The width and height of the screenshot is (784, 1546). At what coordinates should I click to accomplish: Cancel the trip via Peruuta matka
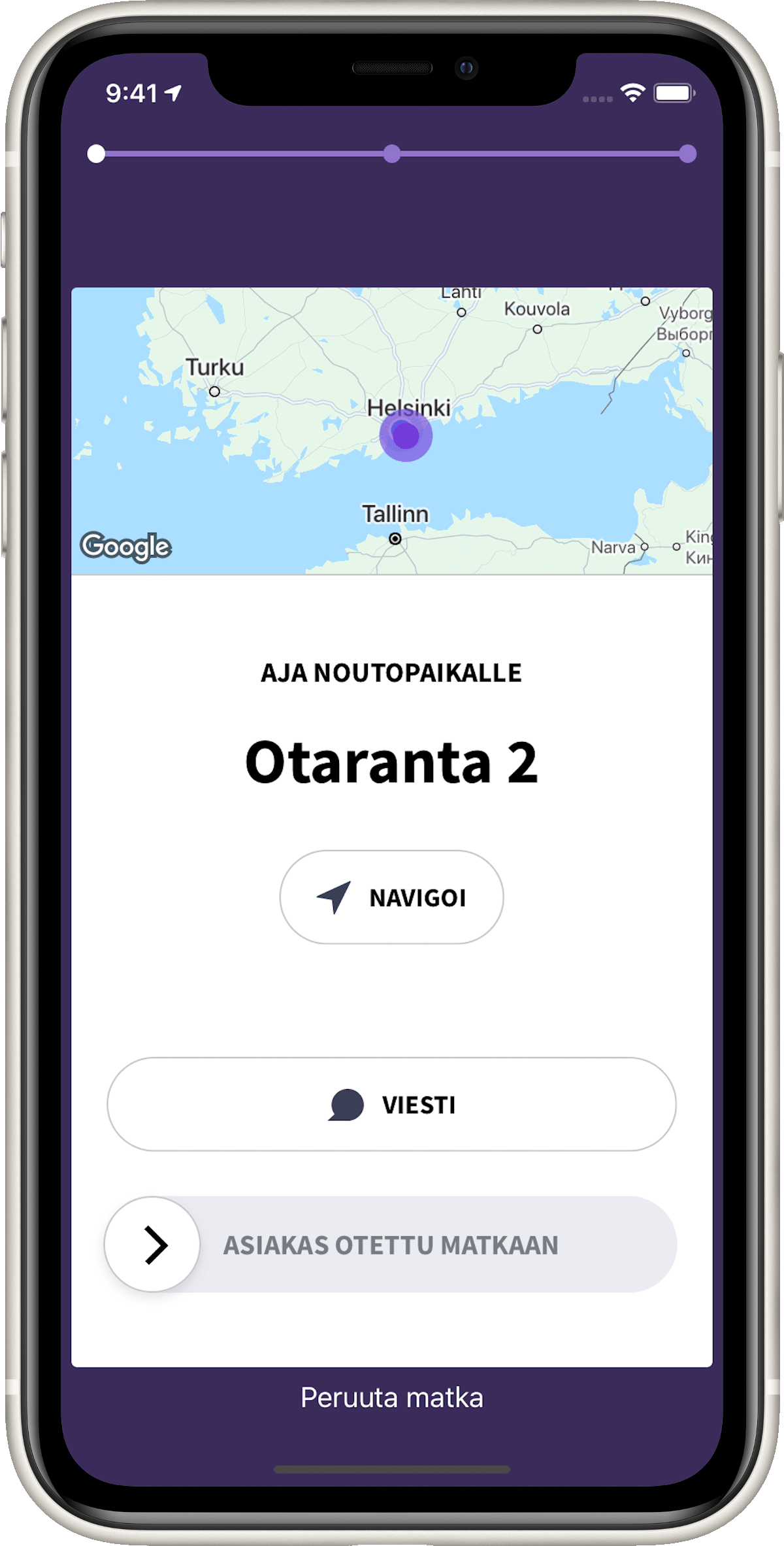[x=391, y=1398]
